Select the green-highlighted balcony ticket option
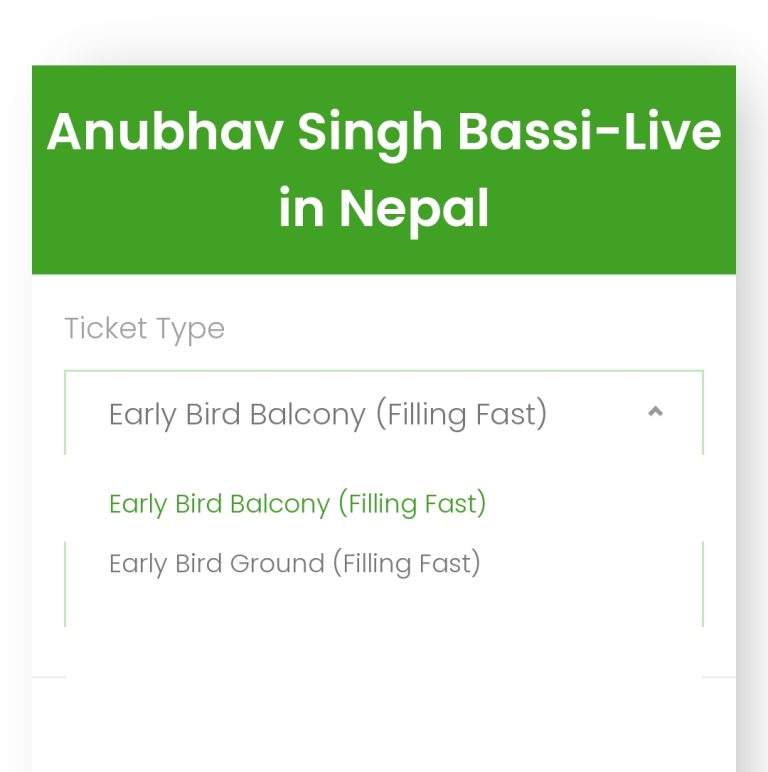768x772 pixels. tap(297, 504)
